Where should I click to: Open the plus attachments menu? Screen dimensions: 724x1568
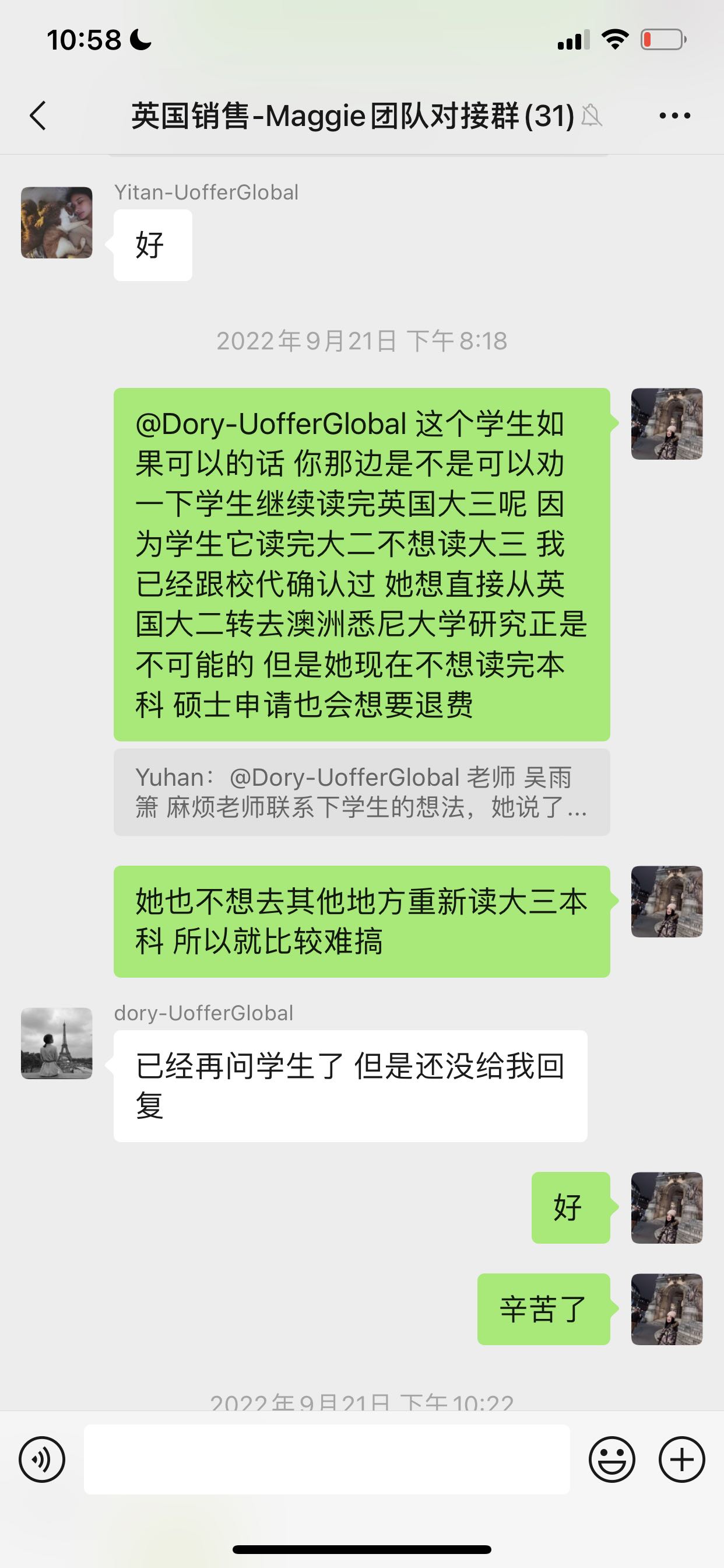click(x=681, y=1459)
